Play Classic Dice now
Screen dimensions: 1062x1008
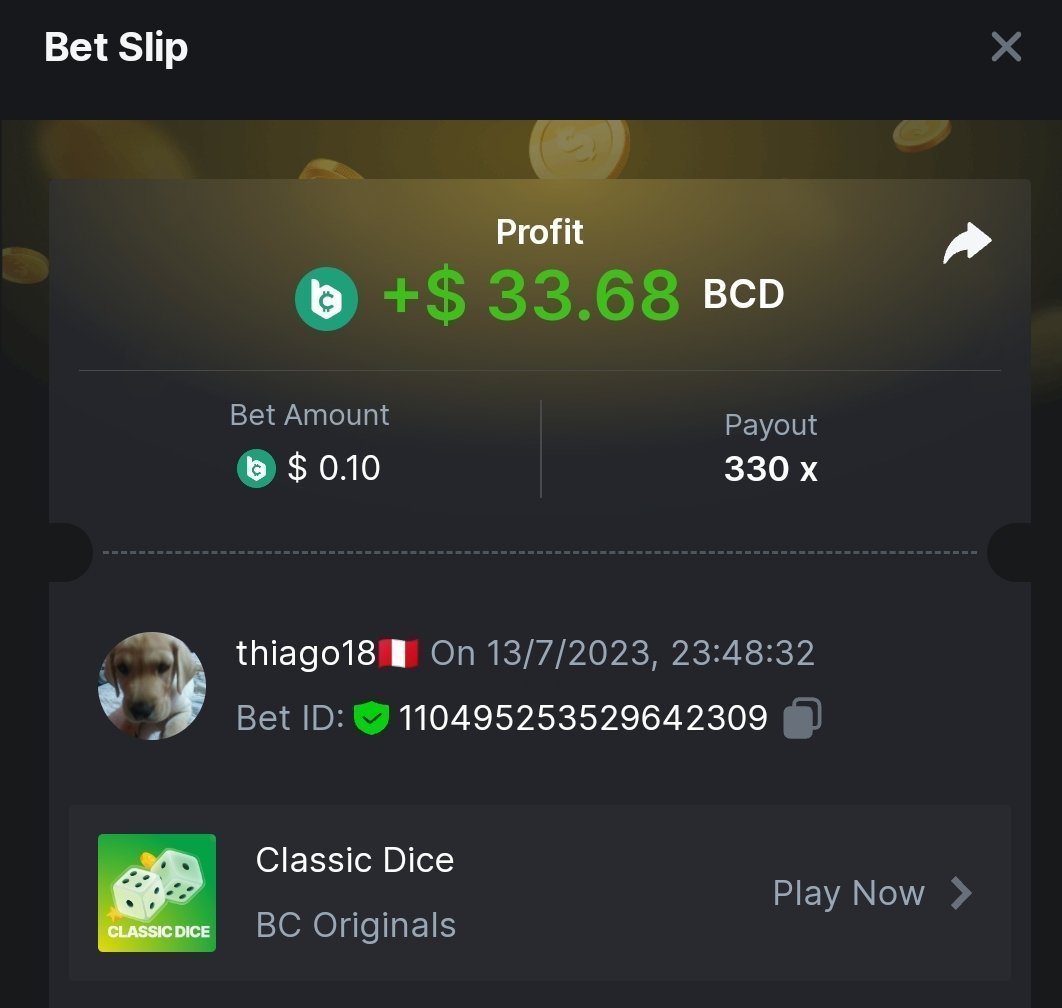coord(871,893)
